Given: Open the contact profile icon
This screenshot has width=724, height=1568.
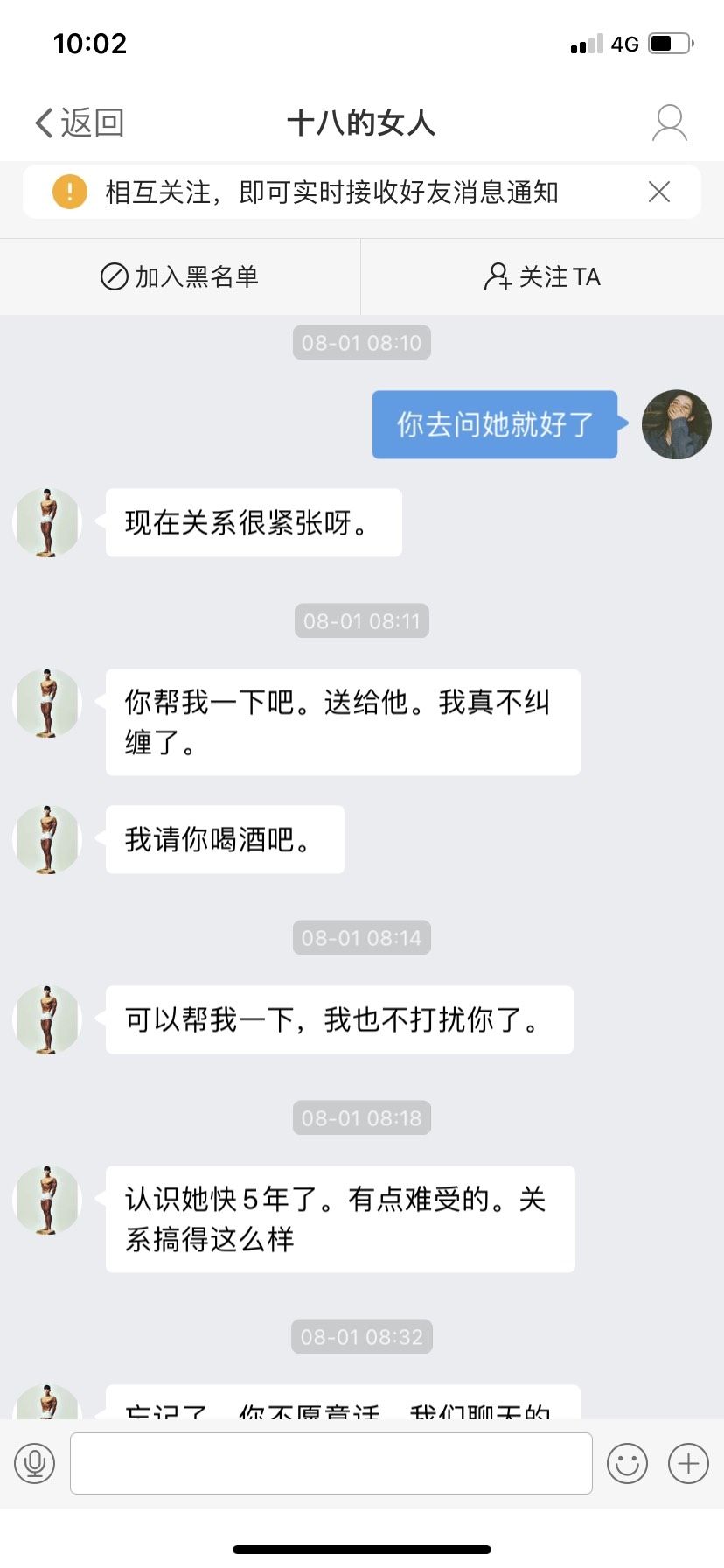Looking at the screenshot, I should [x=669, y=122].
